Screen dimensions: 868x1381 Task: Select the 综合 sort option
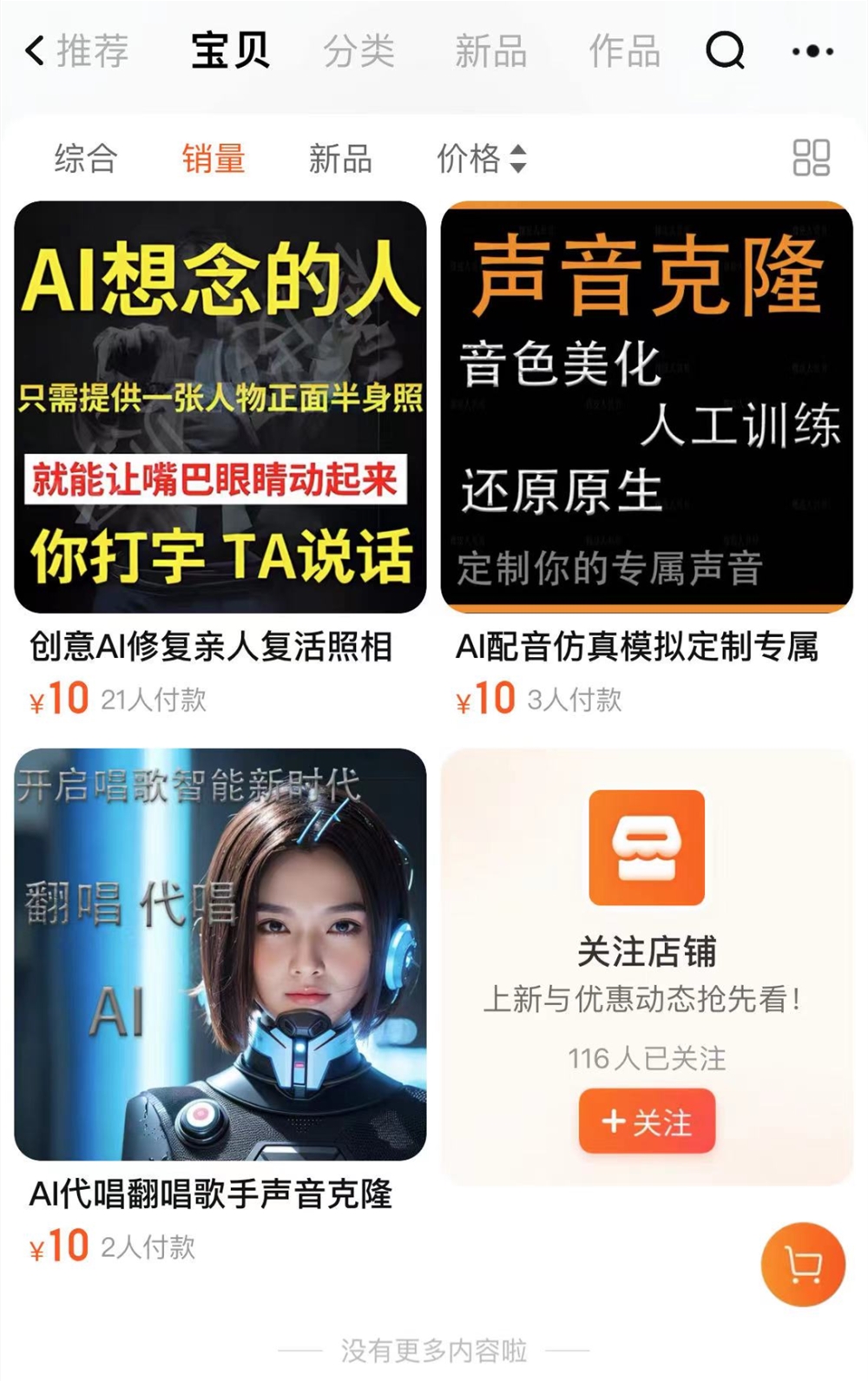click(84, 160)
